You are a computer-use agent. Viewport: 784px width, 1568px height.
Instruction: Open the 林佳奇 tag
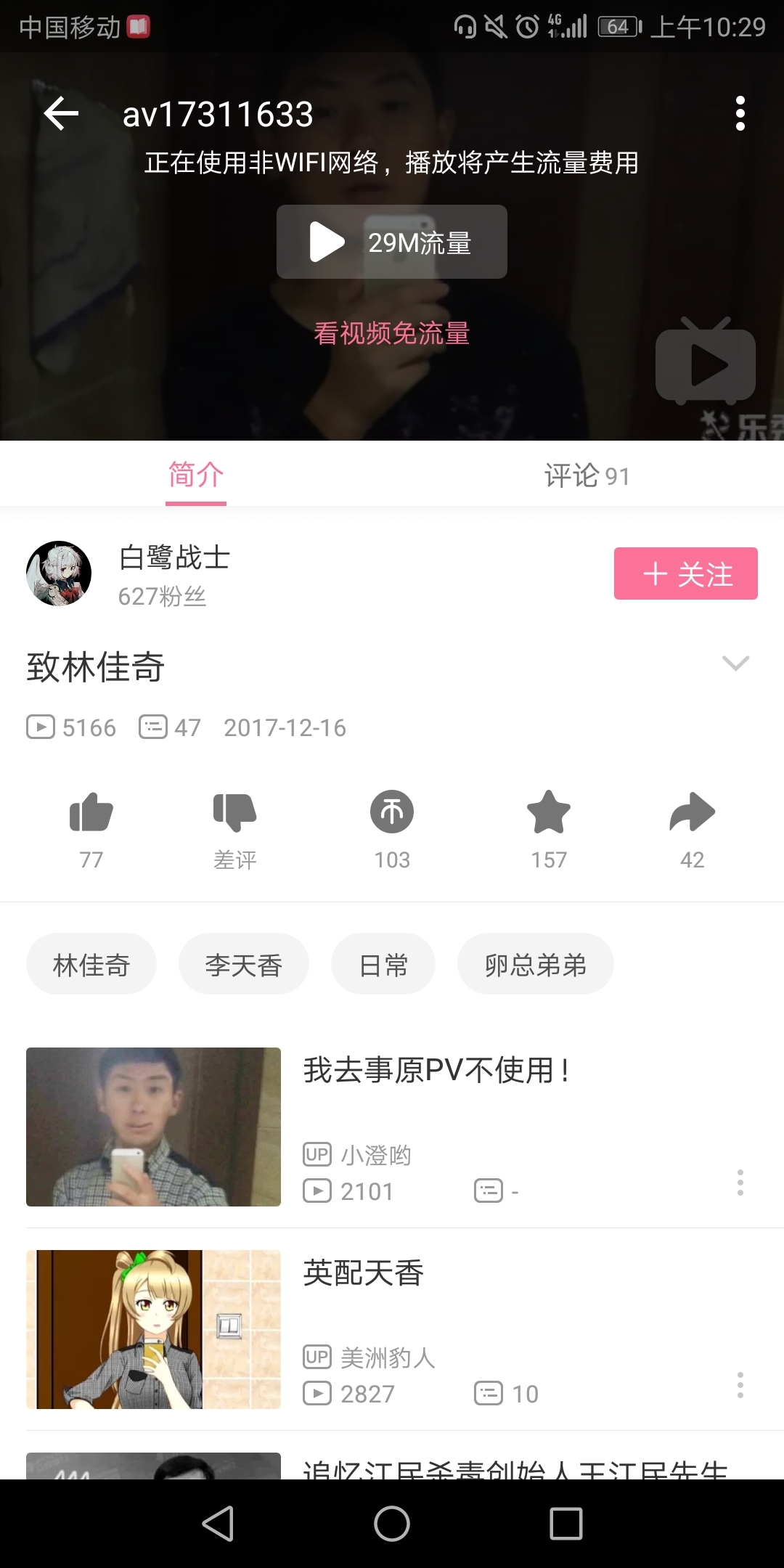point(91,965)
